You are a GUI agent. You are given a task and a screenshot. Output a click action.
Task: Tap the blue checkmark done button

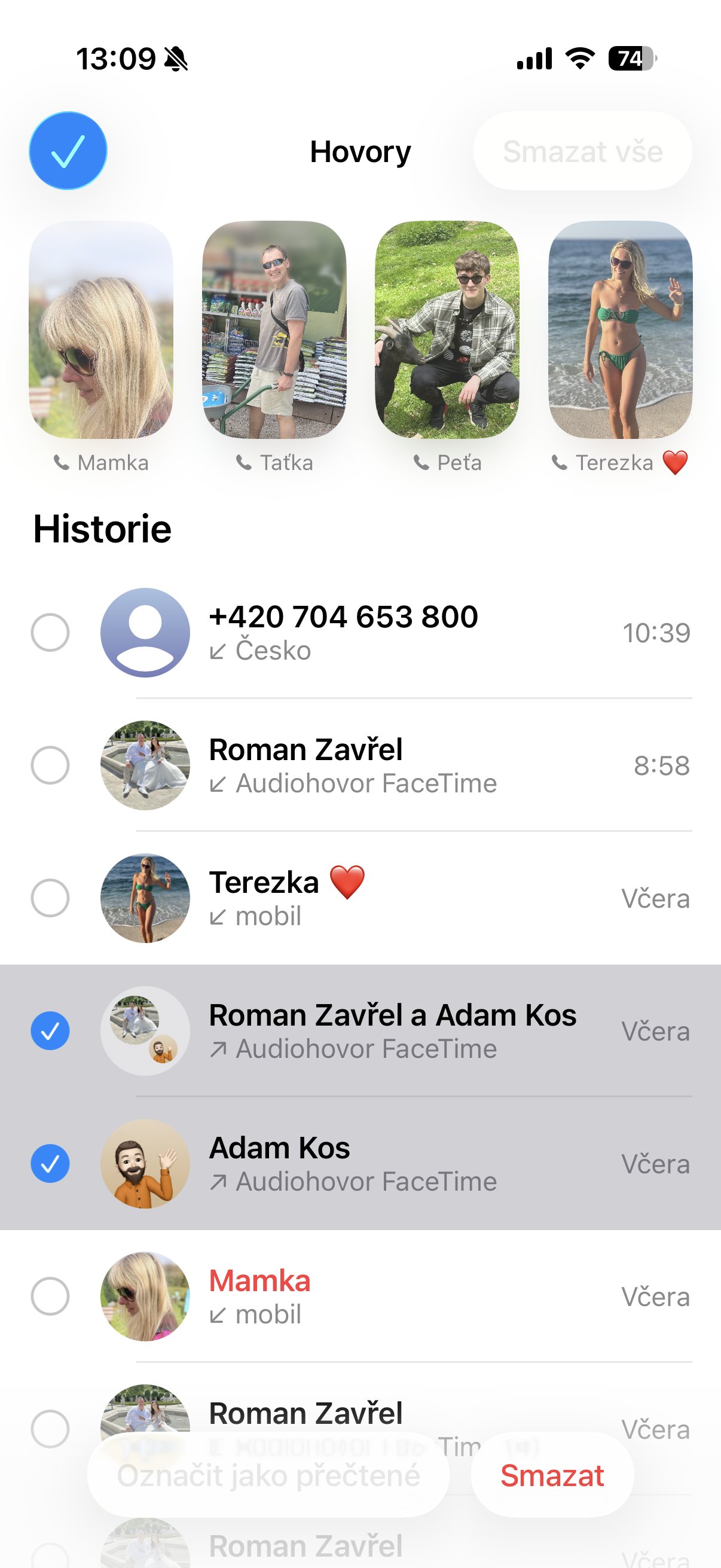tap(68, 150)
